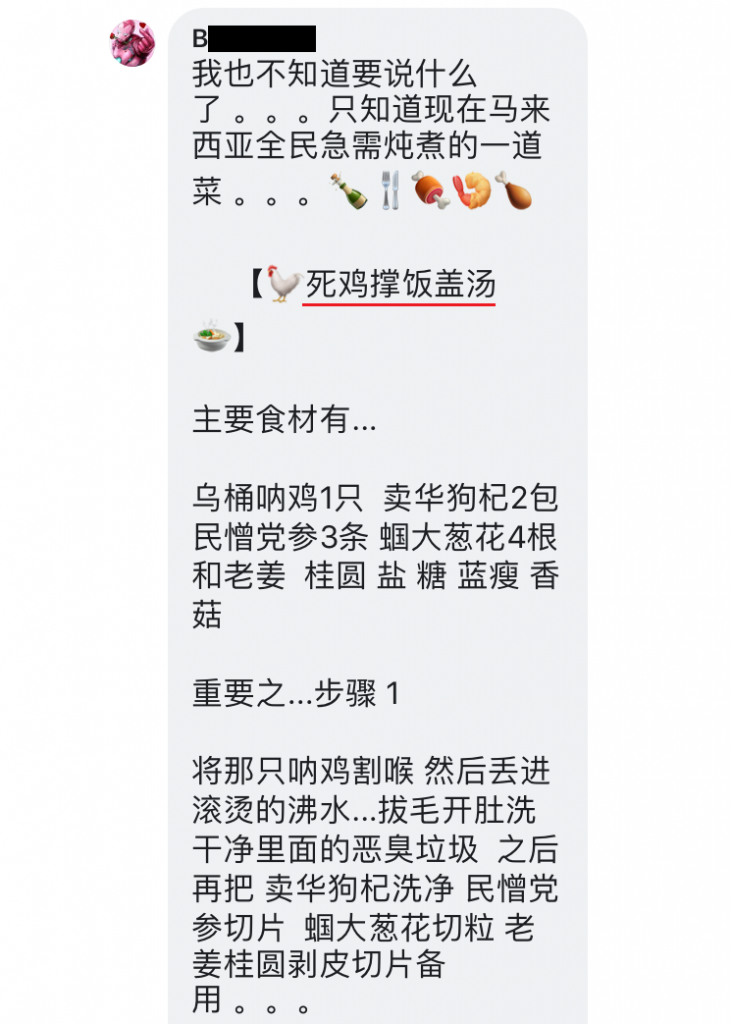
Task: Open the commenter's profile picture
Action: [x=132, y=44]
